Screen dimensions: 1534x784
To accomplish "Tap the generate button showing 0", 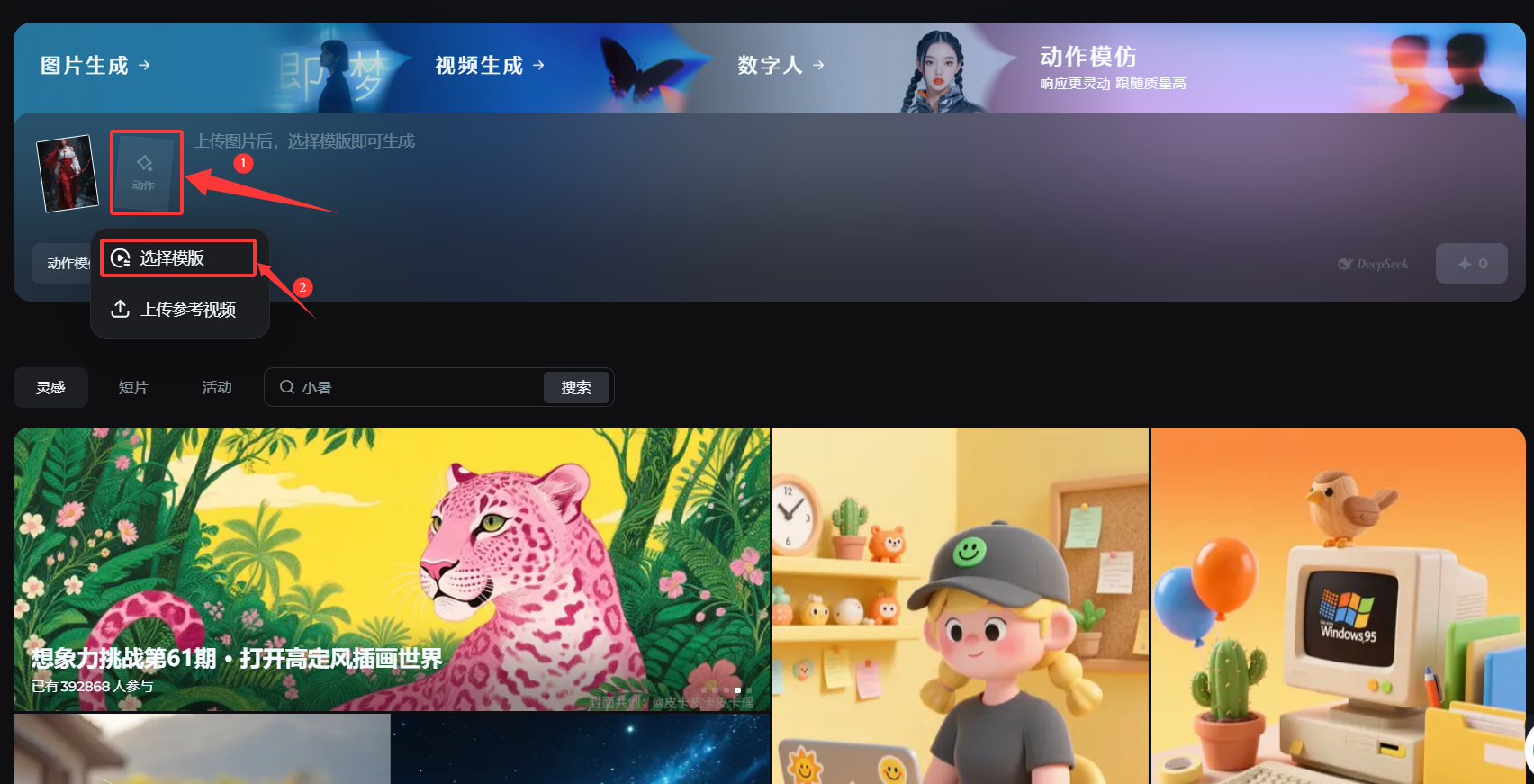I will coord(1471,264).
